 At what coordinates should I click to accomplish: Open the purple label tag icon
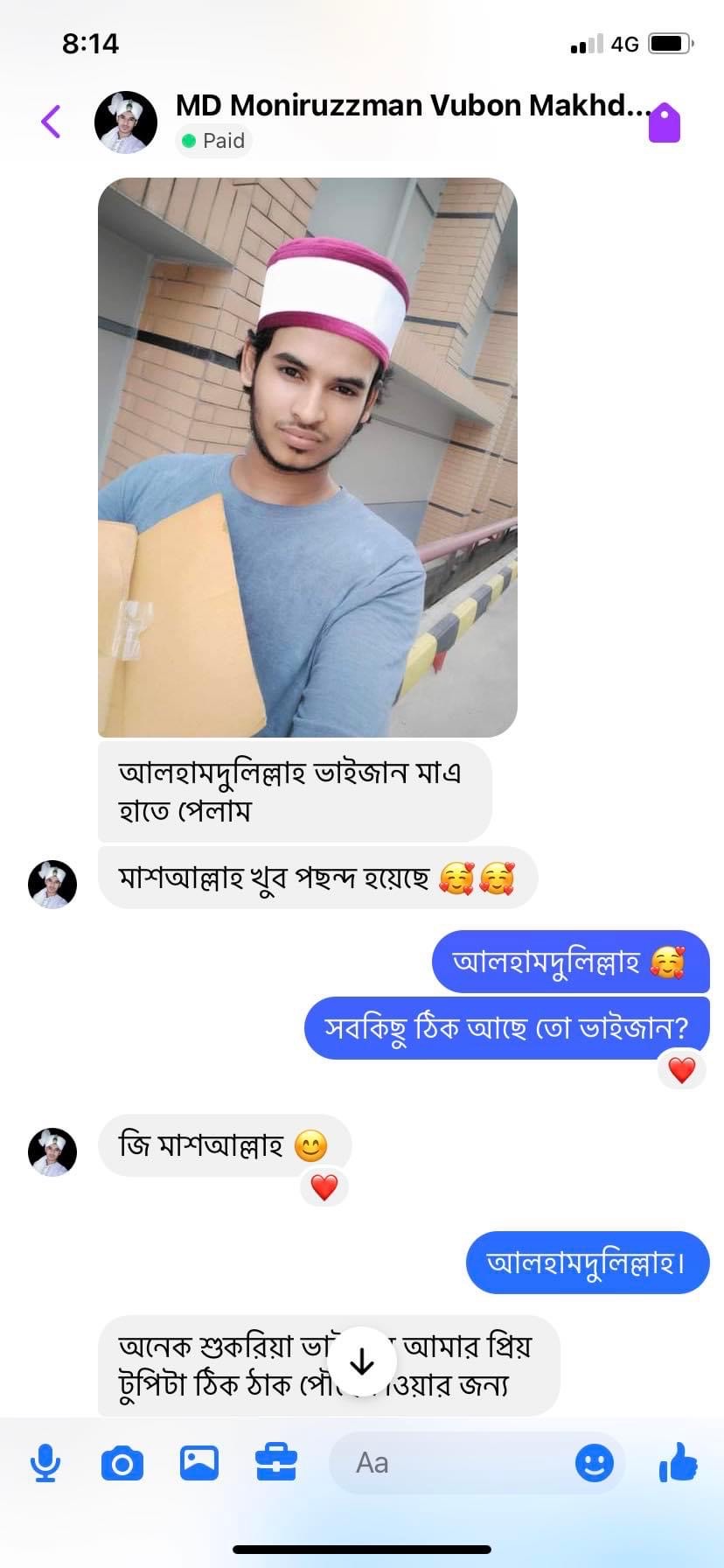665,122
